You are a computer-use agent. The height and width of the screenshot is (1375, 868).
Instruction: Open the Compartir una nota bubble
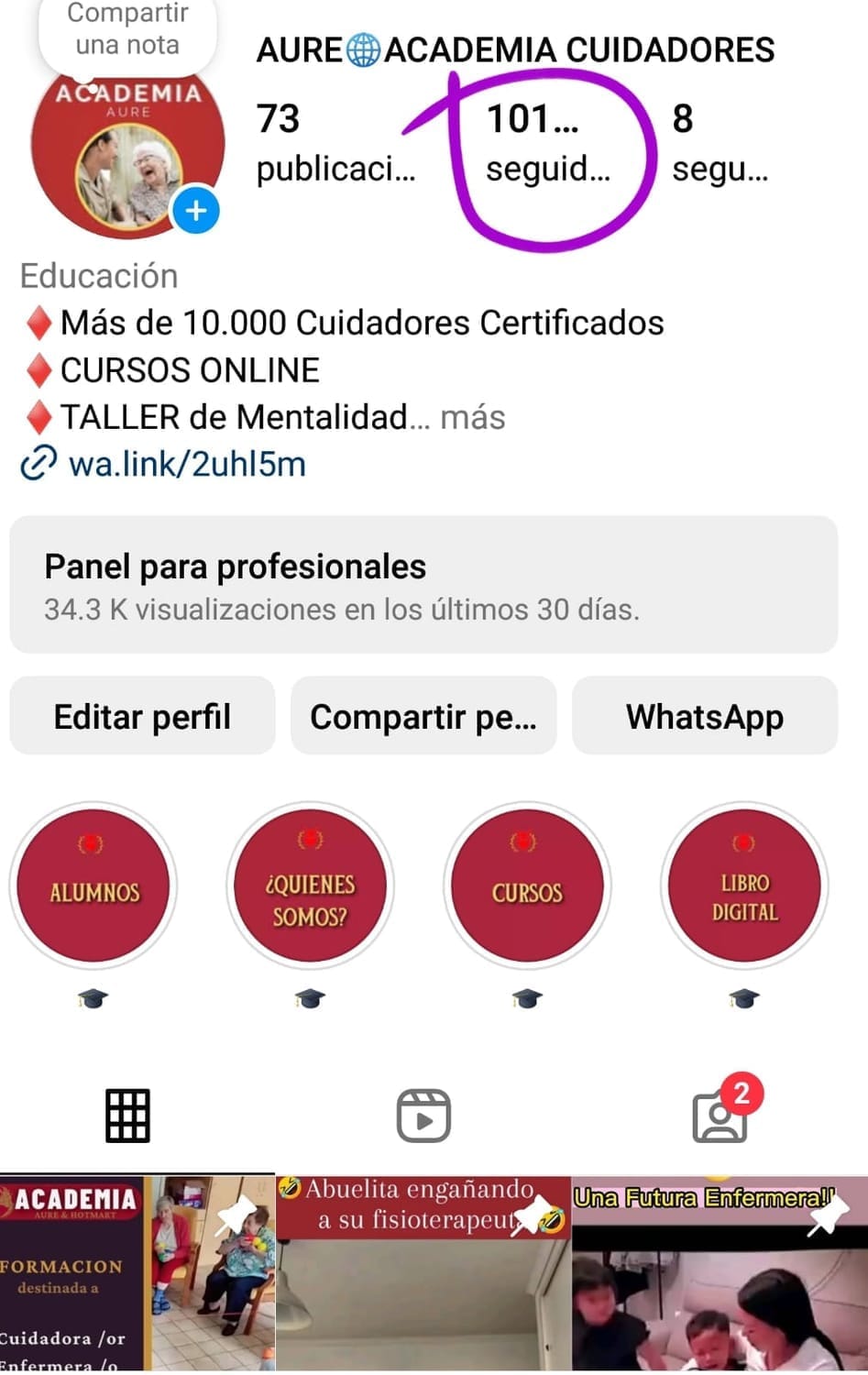pyautogui.click(x=127, y=31)
